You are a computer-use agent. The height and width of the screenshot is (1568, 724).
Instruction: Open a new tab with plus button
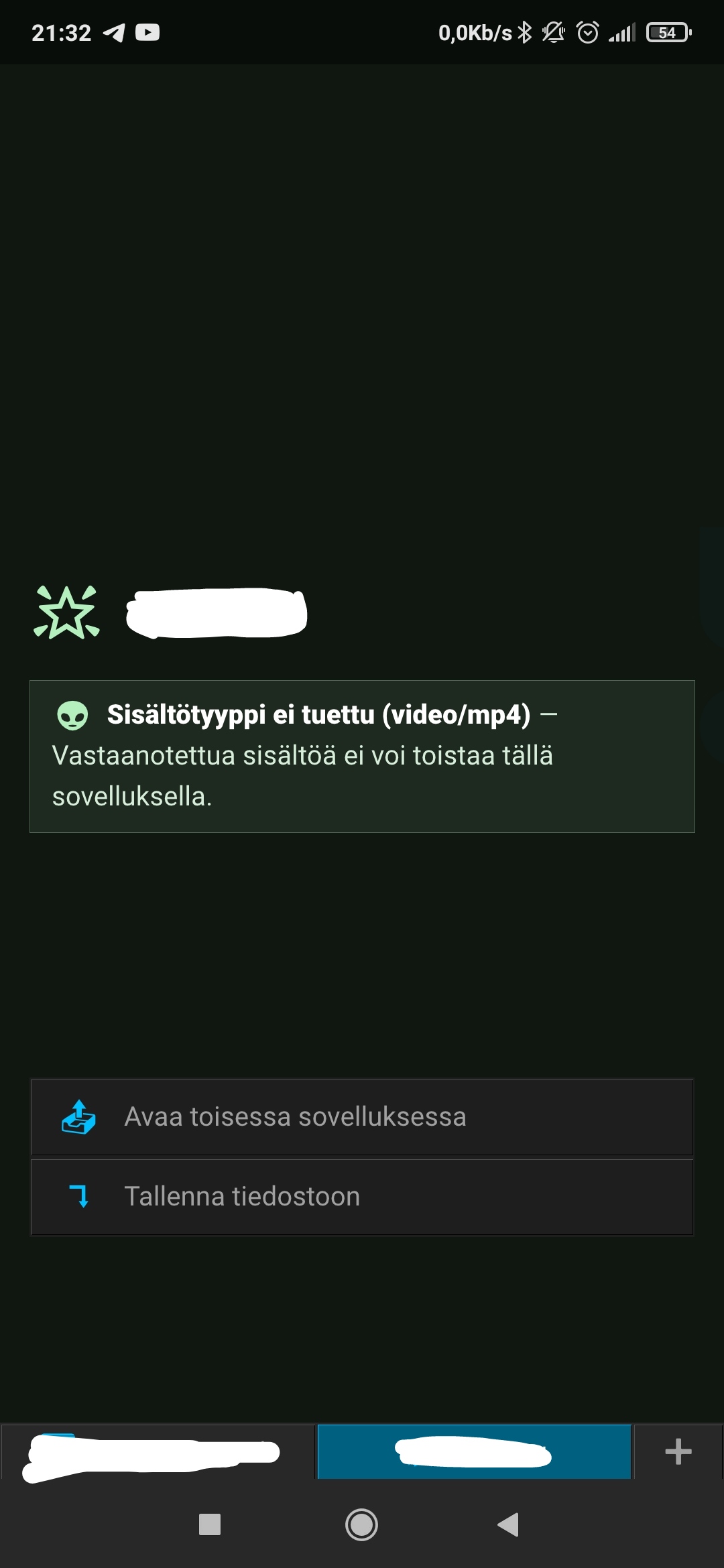678,1451
